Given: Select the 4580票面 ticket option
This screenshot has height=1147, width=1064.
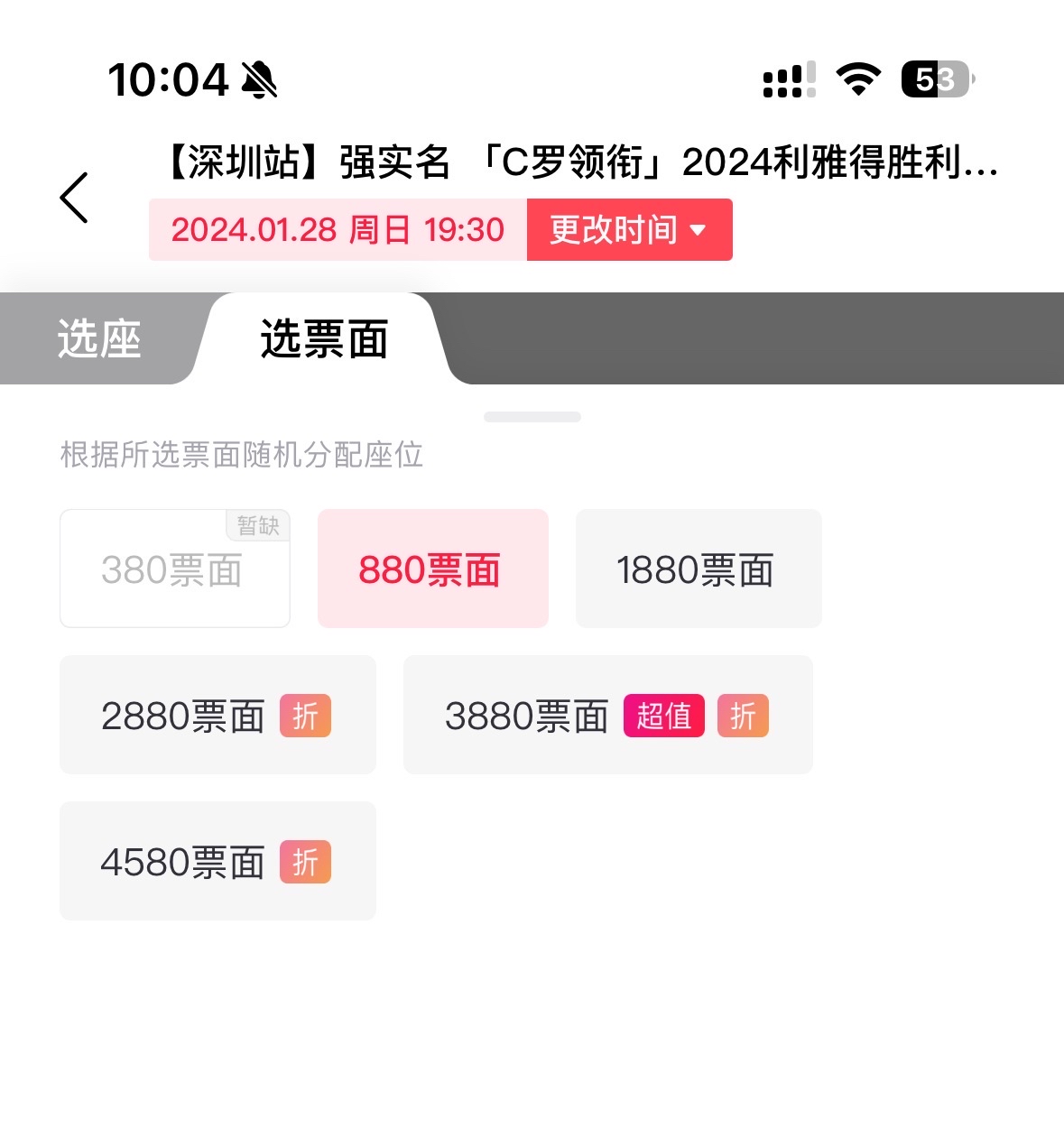Looking at the screenshot, I should [217, 861].
